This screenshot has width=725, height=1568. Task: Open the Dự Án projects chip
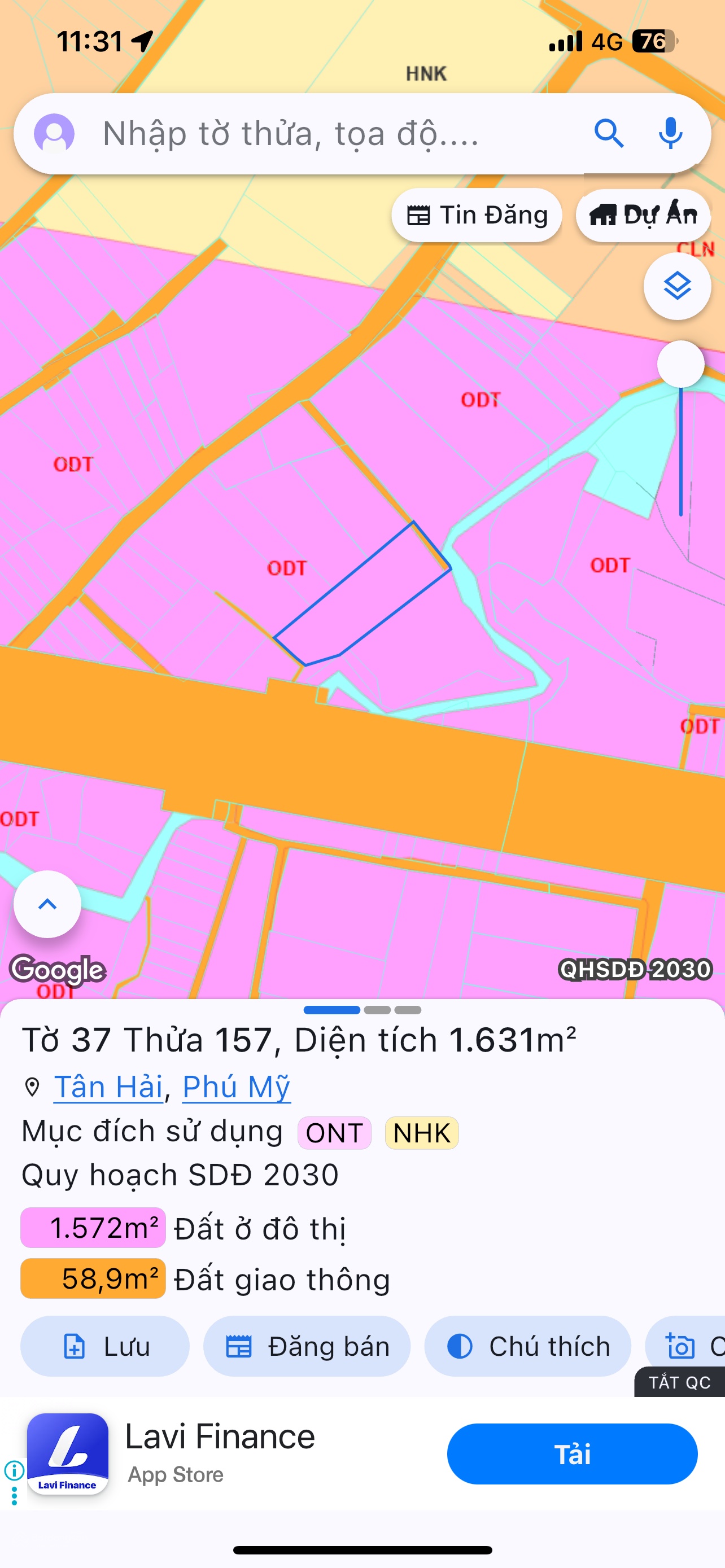click(643, 216)
